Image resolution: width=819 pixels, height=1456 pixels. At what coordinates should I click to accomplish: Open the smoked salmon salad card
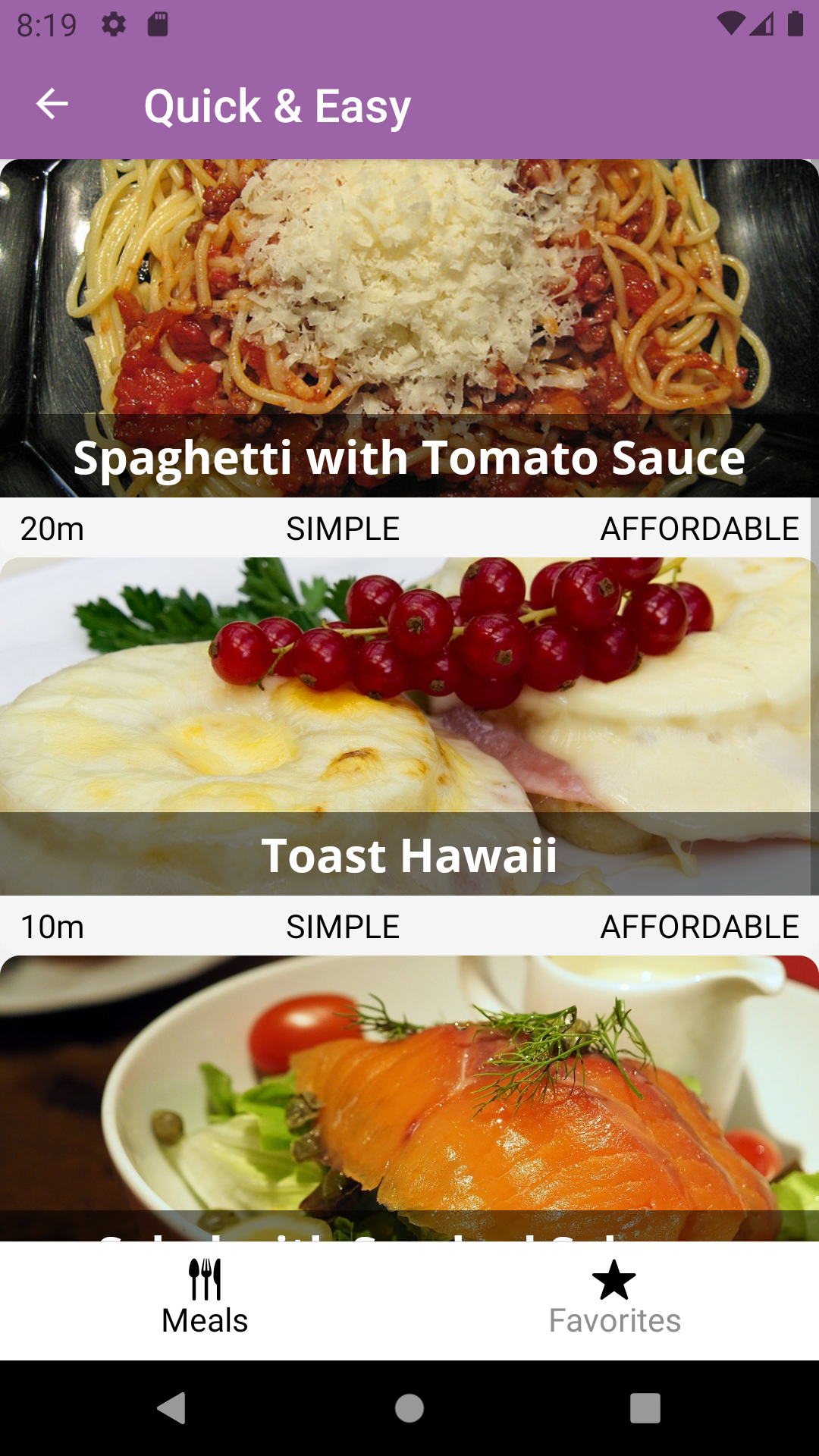tap(409, 1098)
